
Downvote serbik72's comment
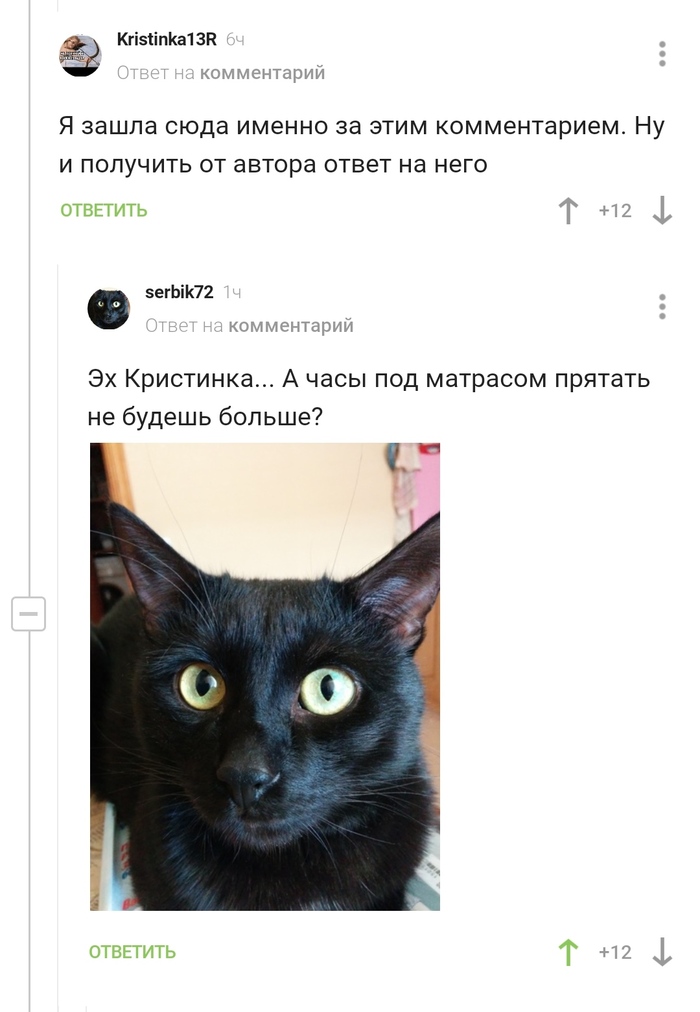pos(663,953)
